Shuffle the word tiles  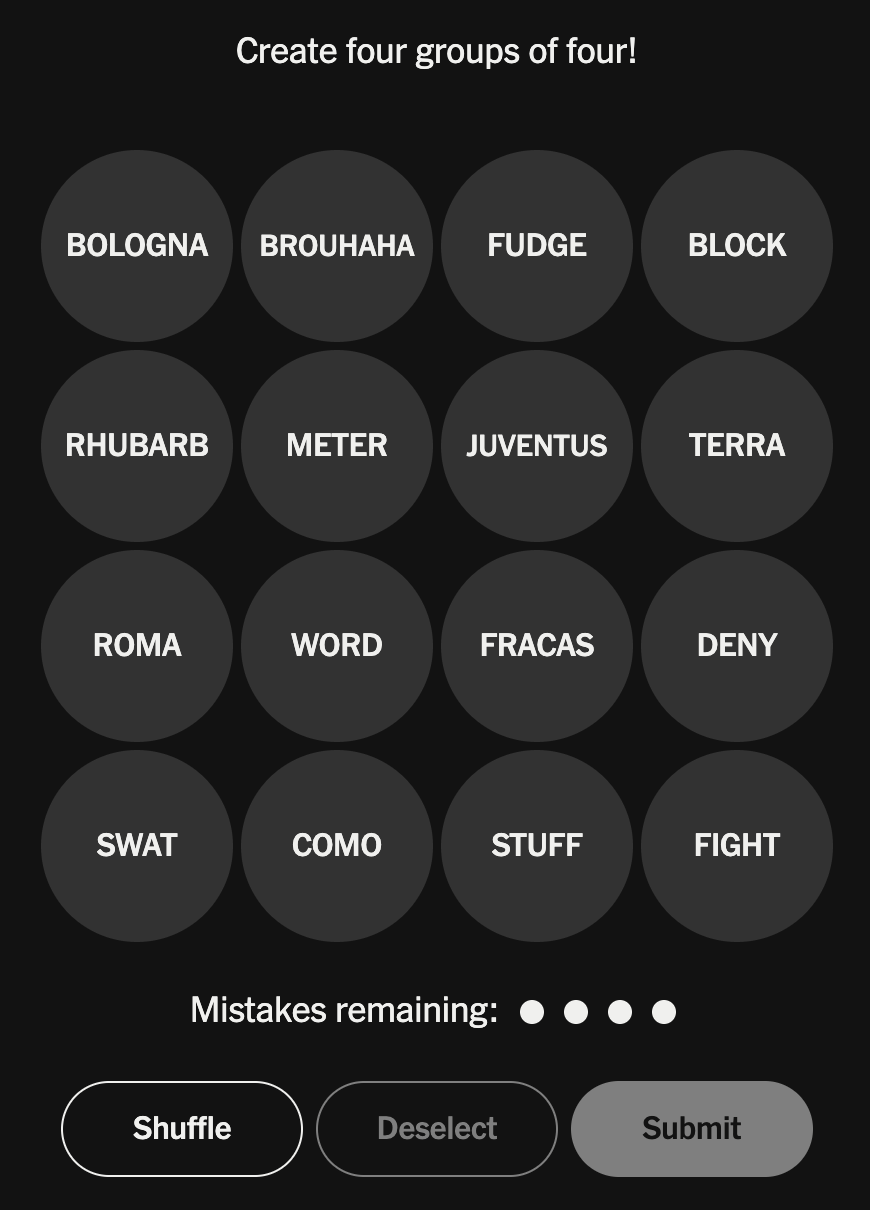pyautogui.click(x=182, y=1128)
